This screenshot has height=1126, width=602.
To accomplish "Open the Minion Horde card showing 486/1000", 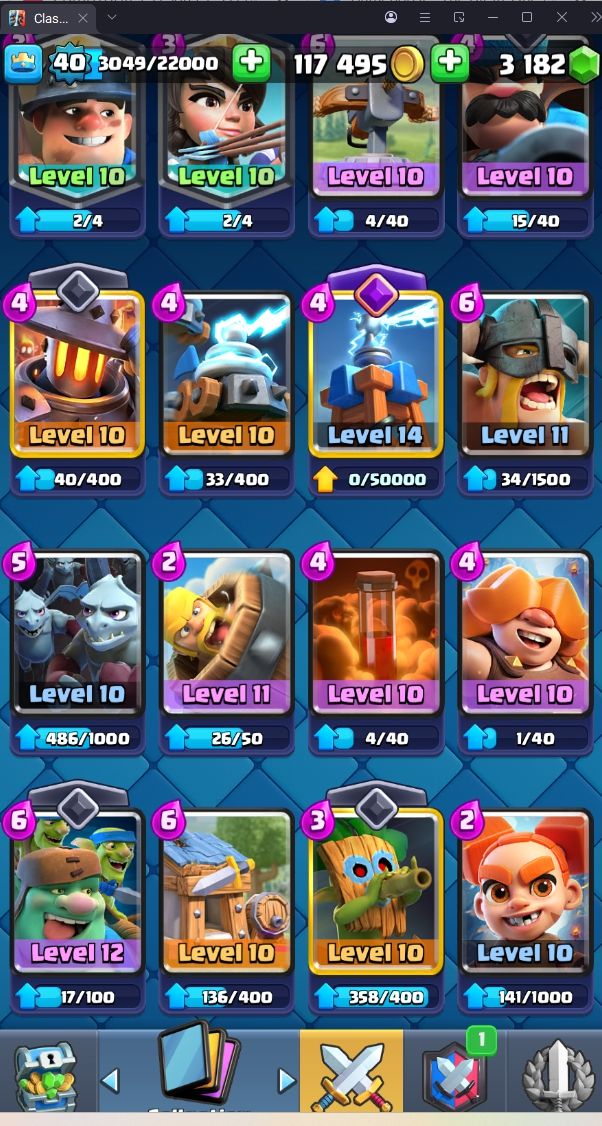I will 78,650.
